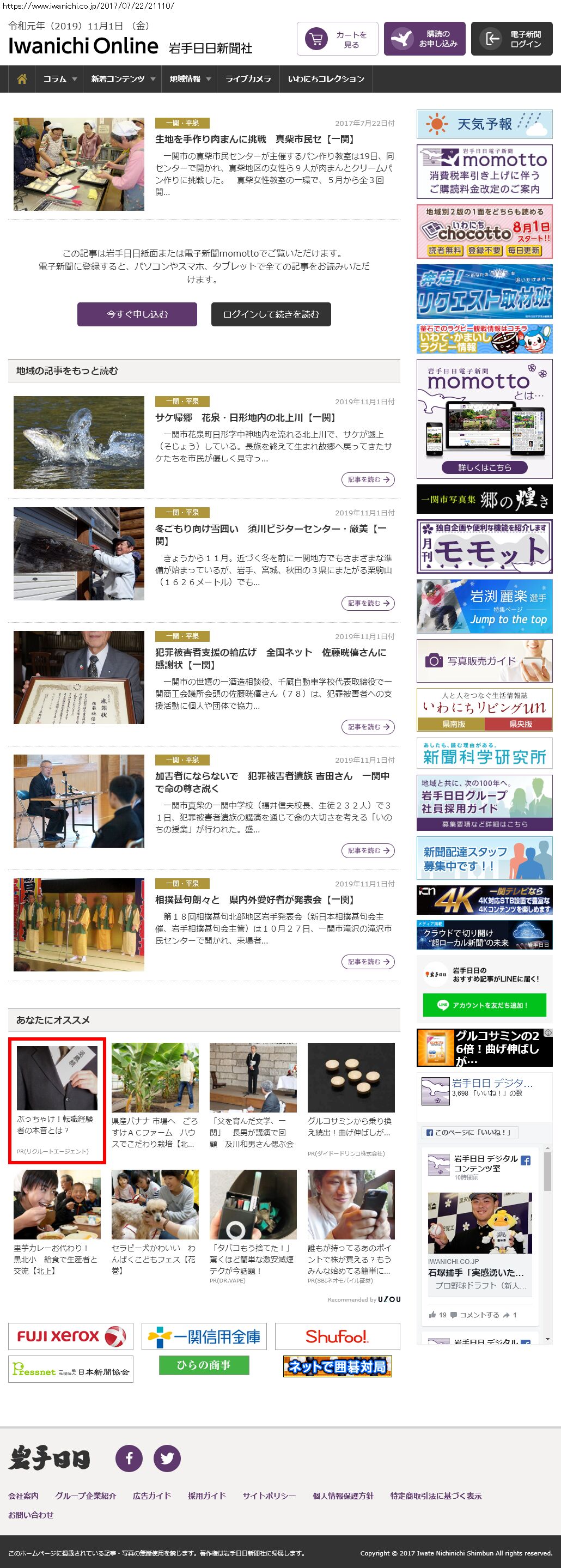Open the お問い合わせ footer link

tap(31, 1515)
